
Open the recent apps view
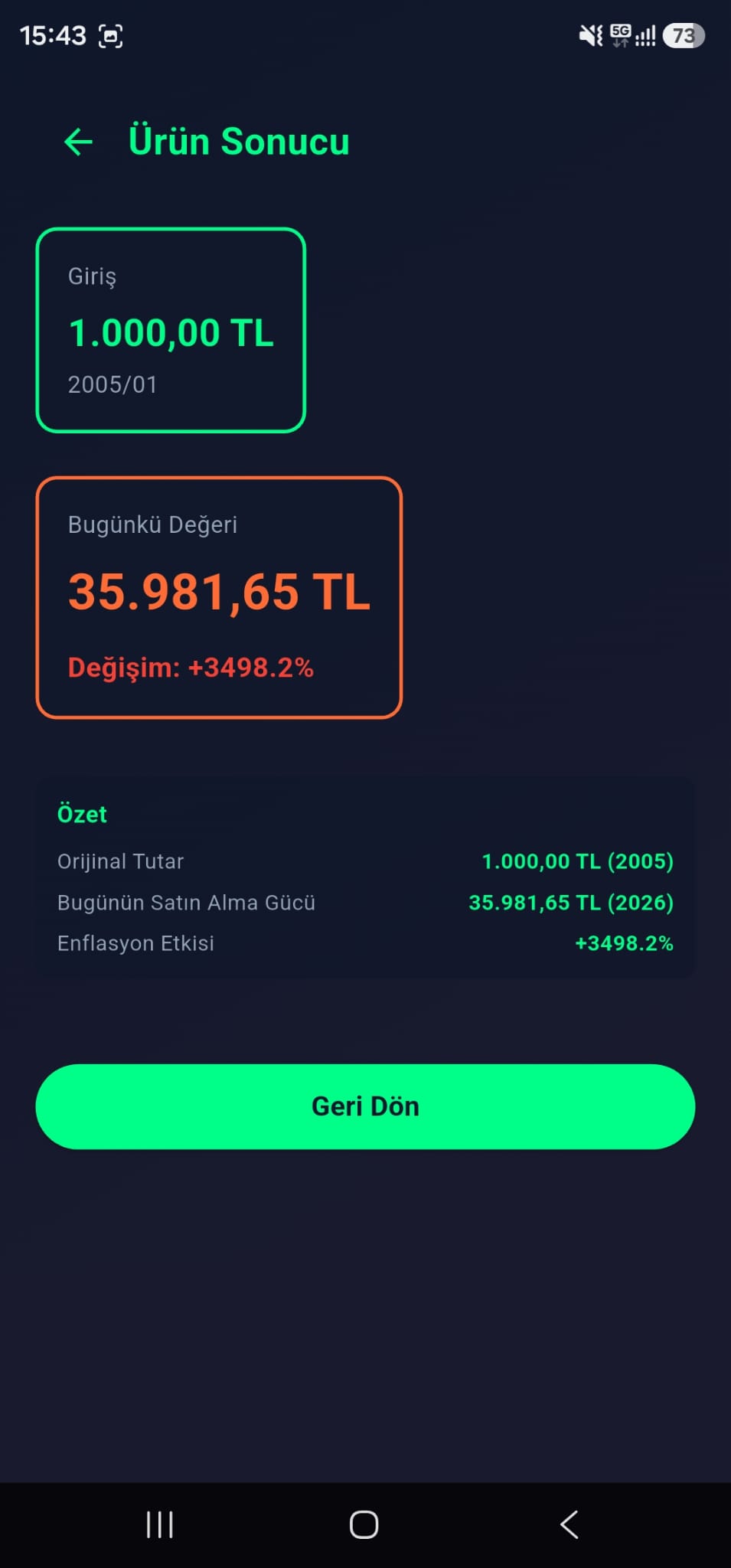160,1524
